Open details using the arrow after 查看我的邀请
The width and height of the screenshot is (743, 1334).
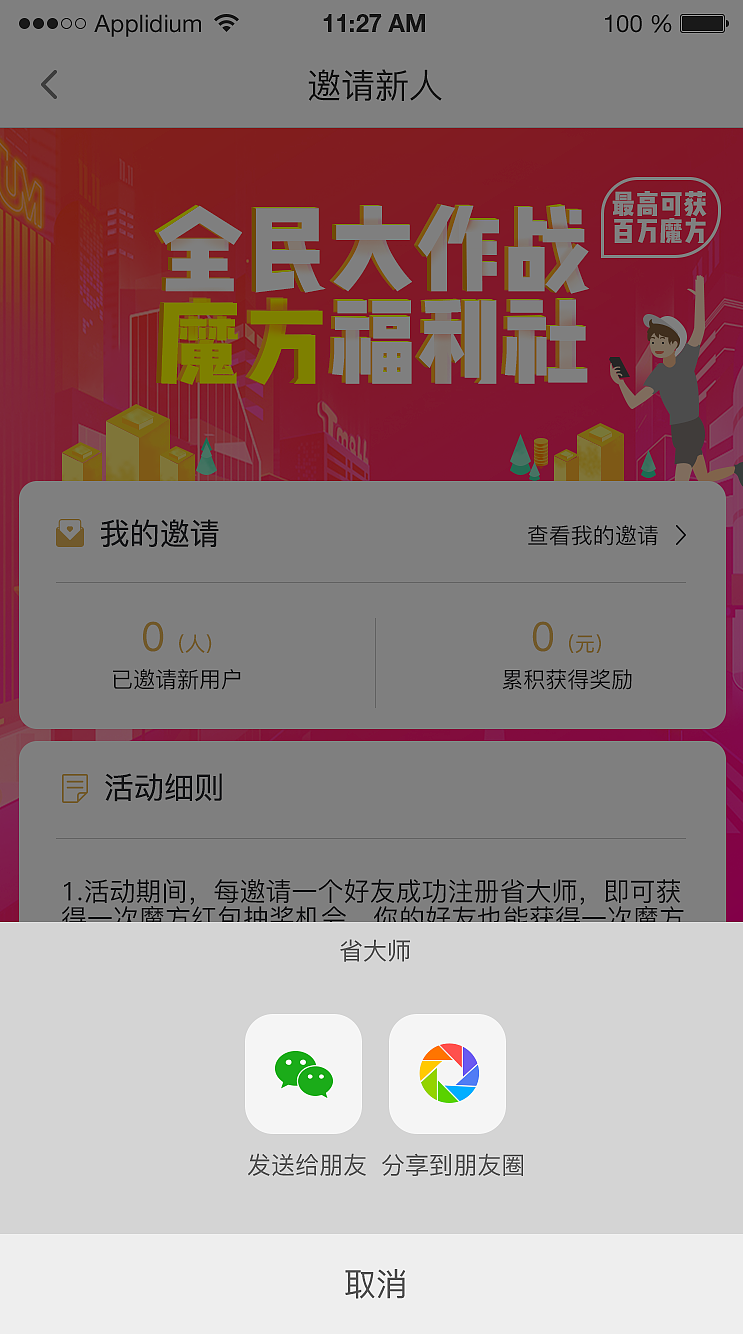(x=681, y=535)
